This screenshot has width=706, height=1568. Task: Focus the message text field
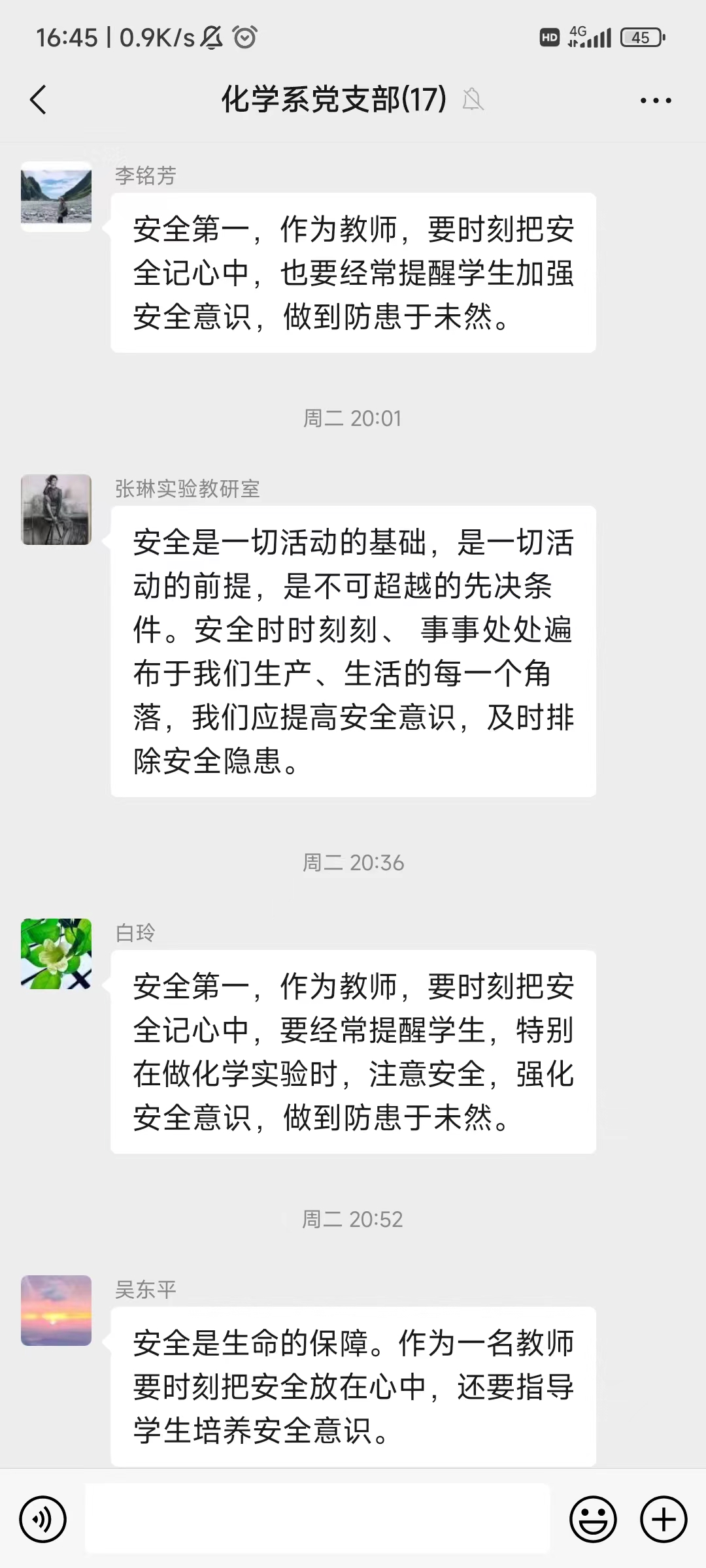(318, 1520)
